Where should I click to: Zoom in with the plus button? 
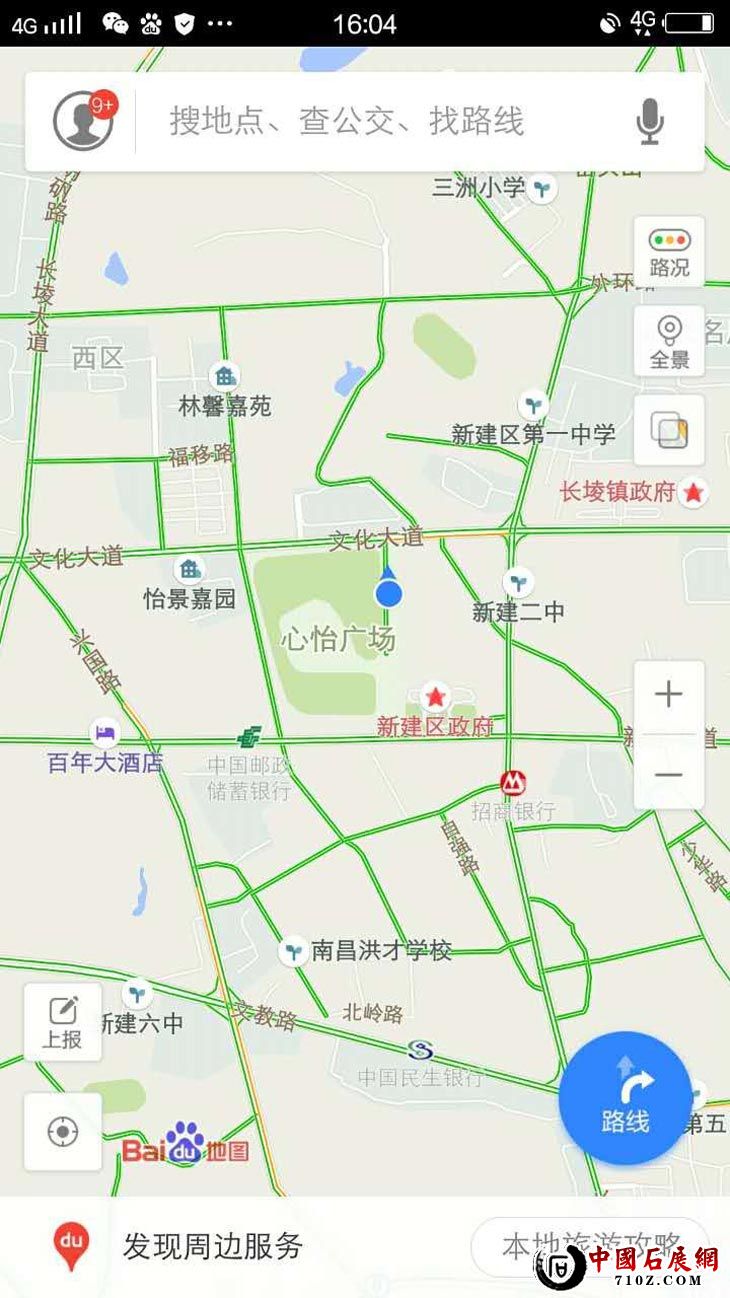[668, 695]
